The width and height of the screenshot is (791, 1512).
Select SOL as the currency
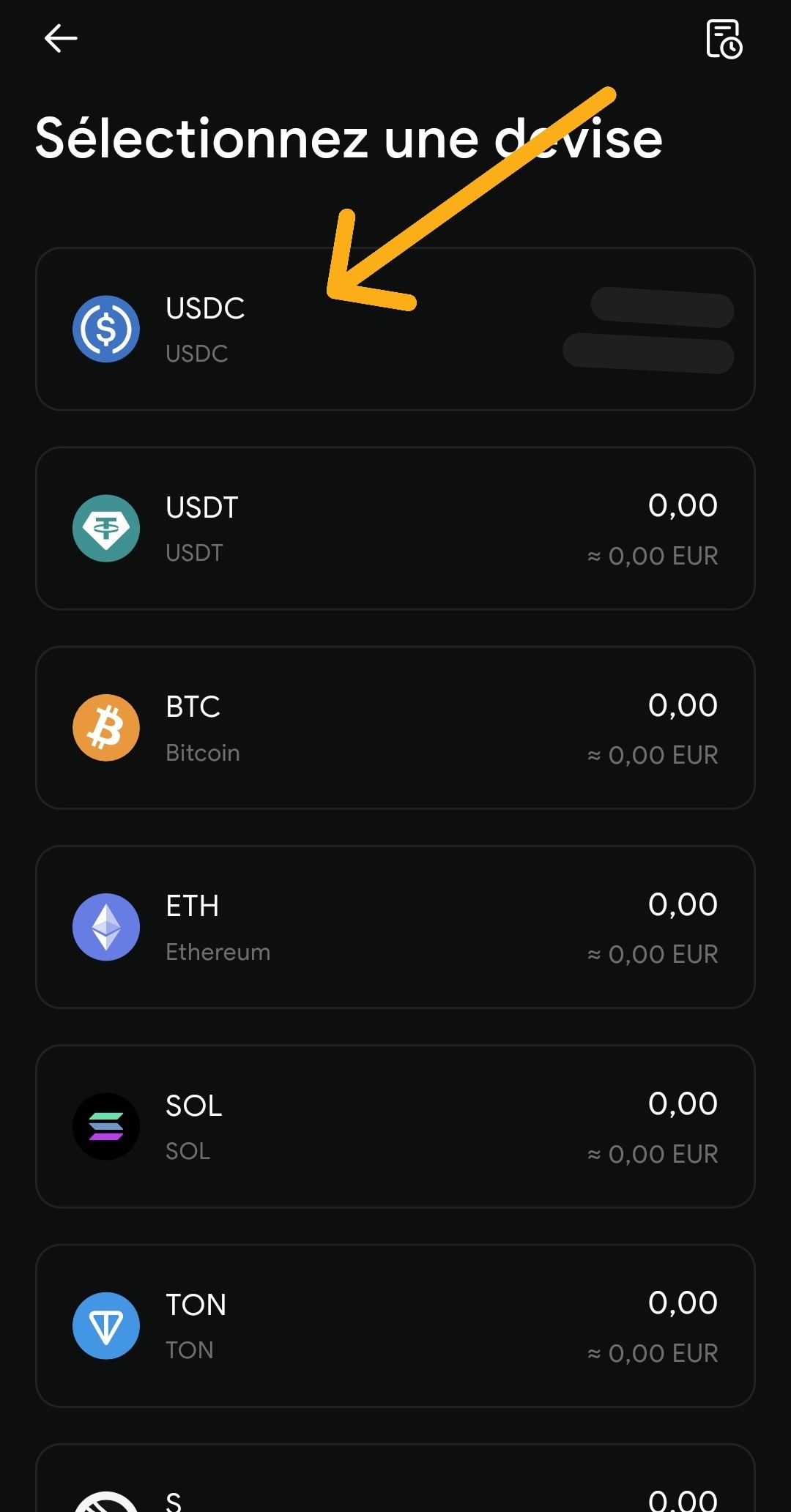tap(395, 1126)
